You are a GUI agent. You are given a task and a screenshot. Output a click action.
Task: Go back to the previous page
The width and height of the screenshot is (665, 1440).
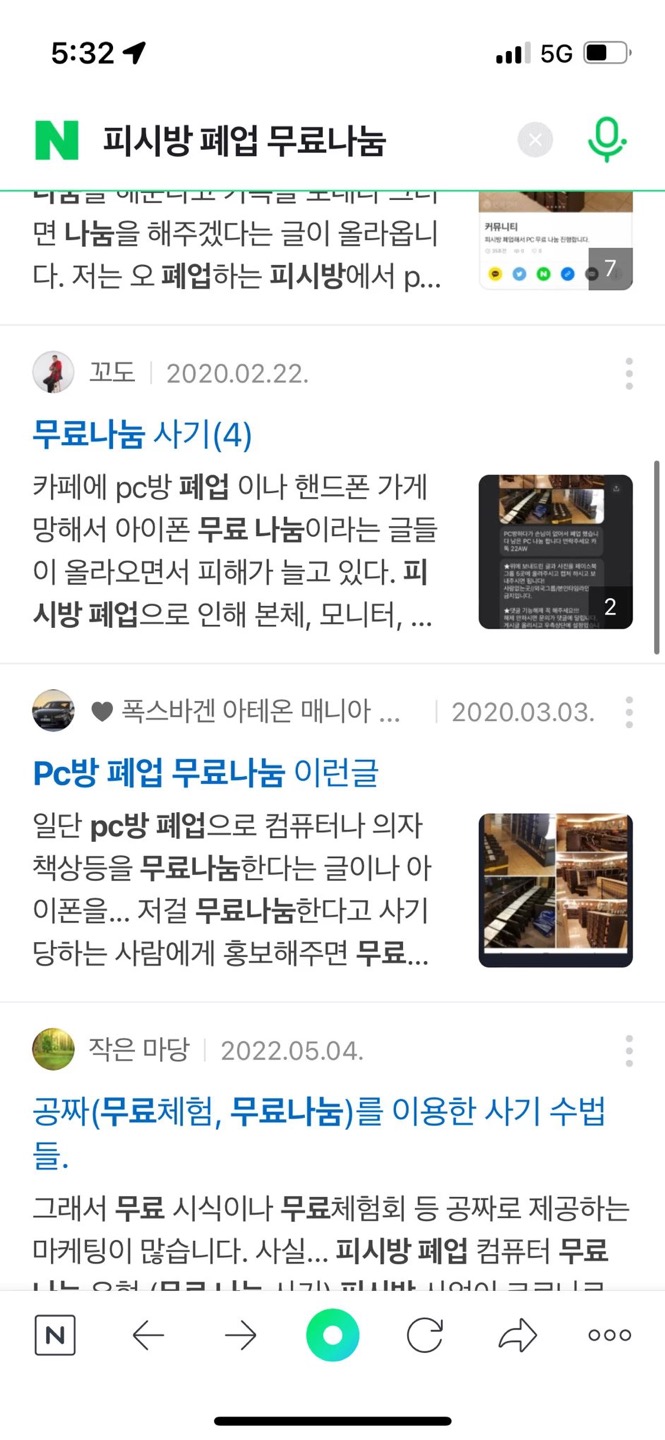tap(148, 1335)
